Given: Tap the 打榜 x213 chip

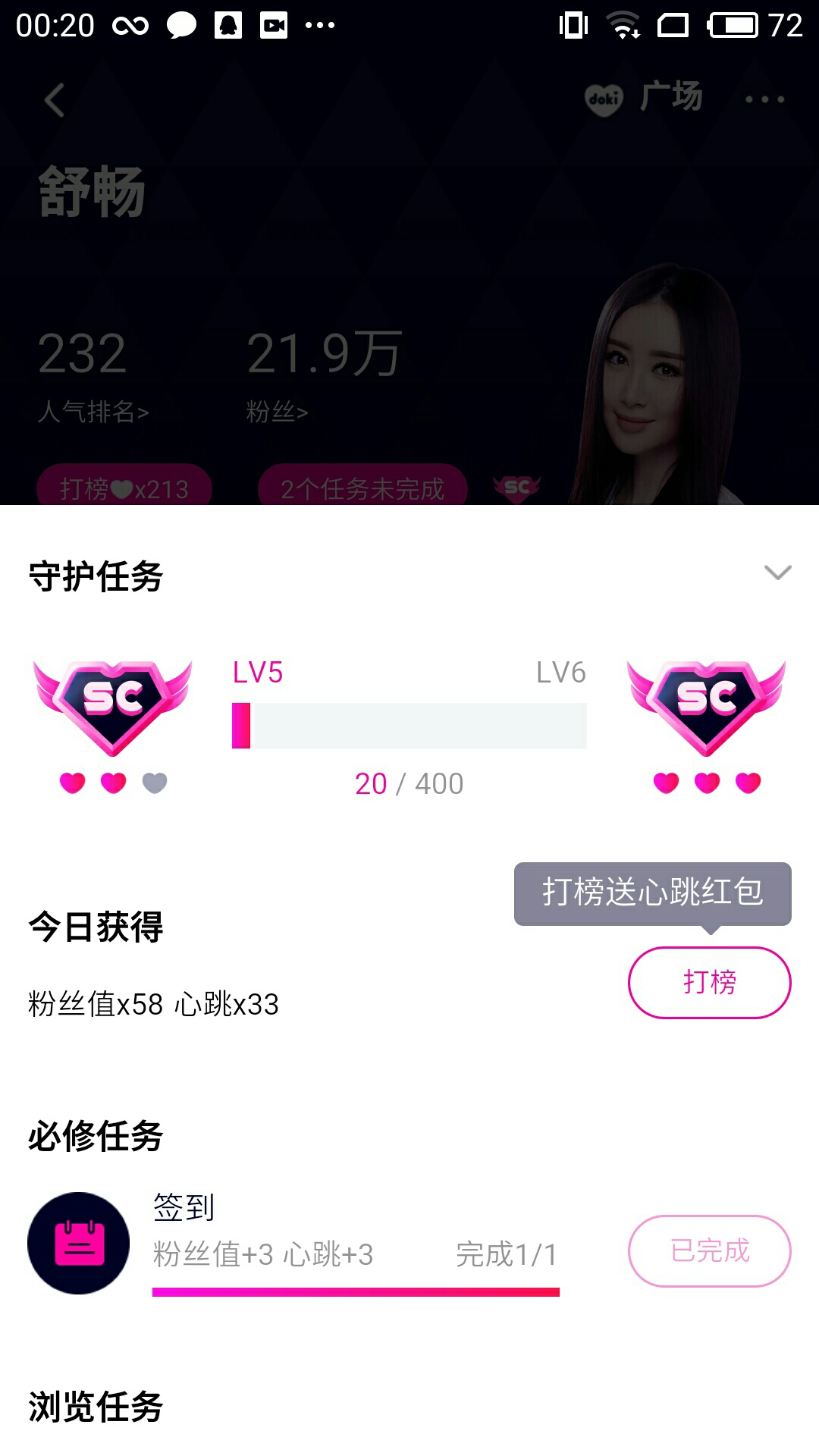Looking at the screenshot, I should (x=124, y=488).
